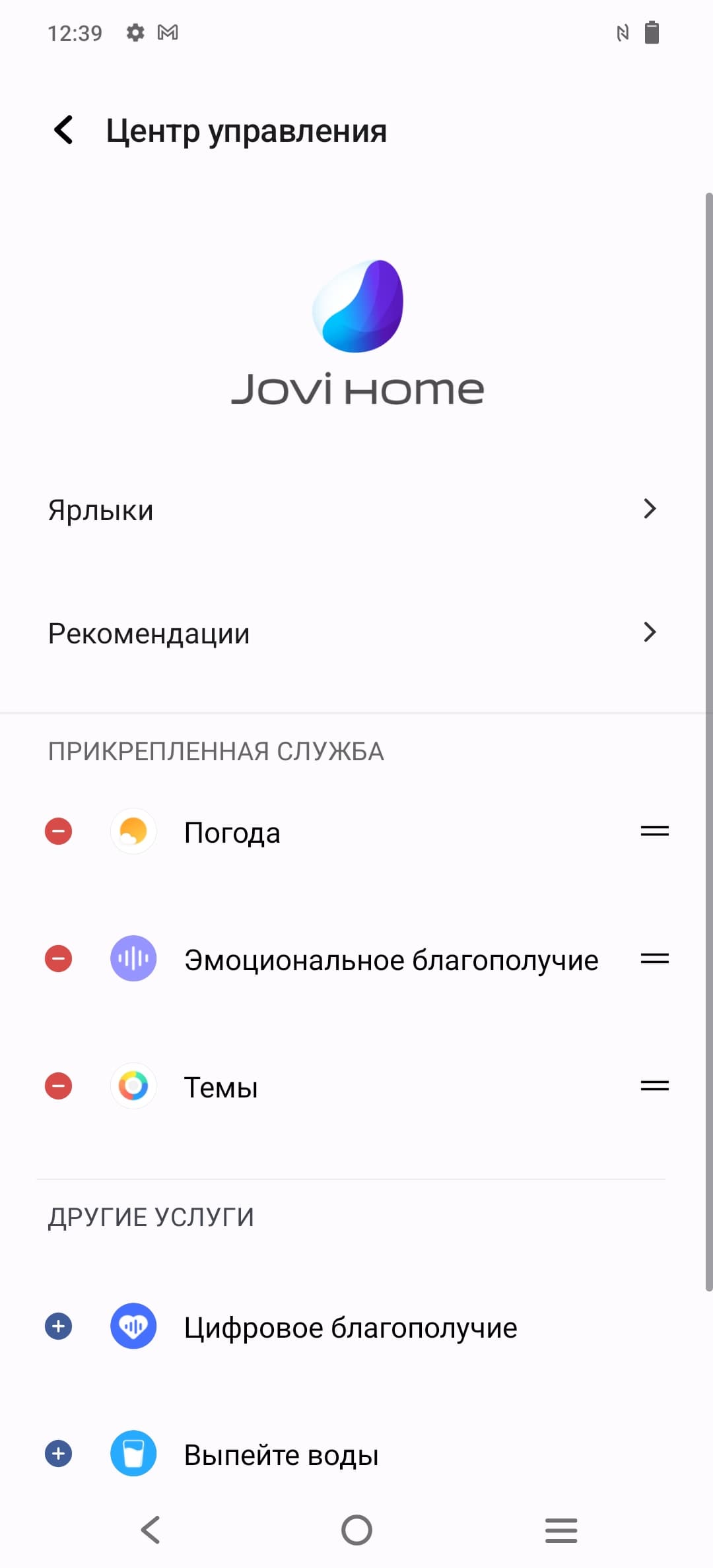This screenshot has width=713, height=1568.
Task: Tap the reorder handle next to Темы
Action: click(654, 1086)
